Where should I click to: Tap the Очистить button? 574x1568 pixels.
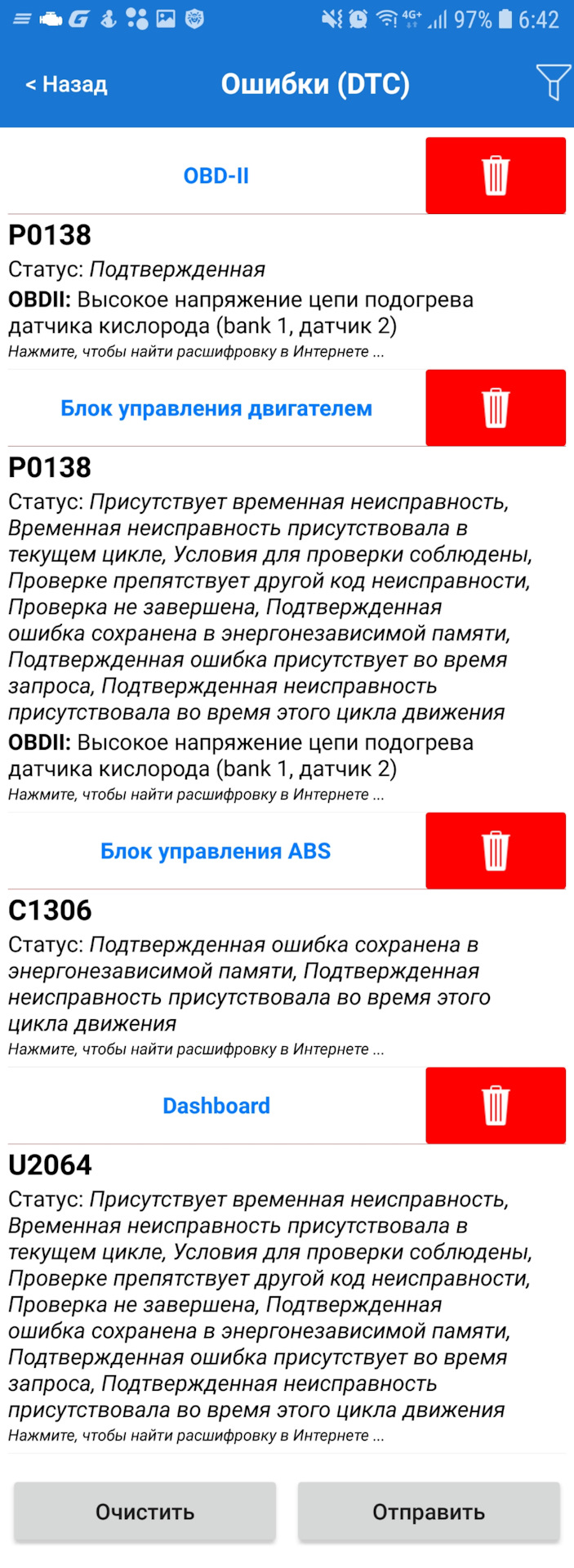[145, 1512]
